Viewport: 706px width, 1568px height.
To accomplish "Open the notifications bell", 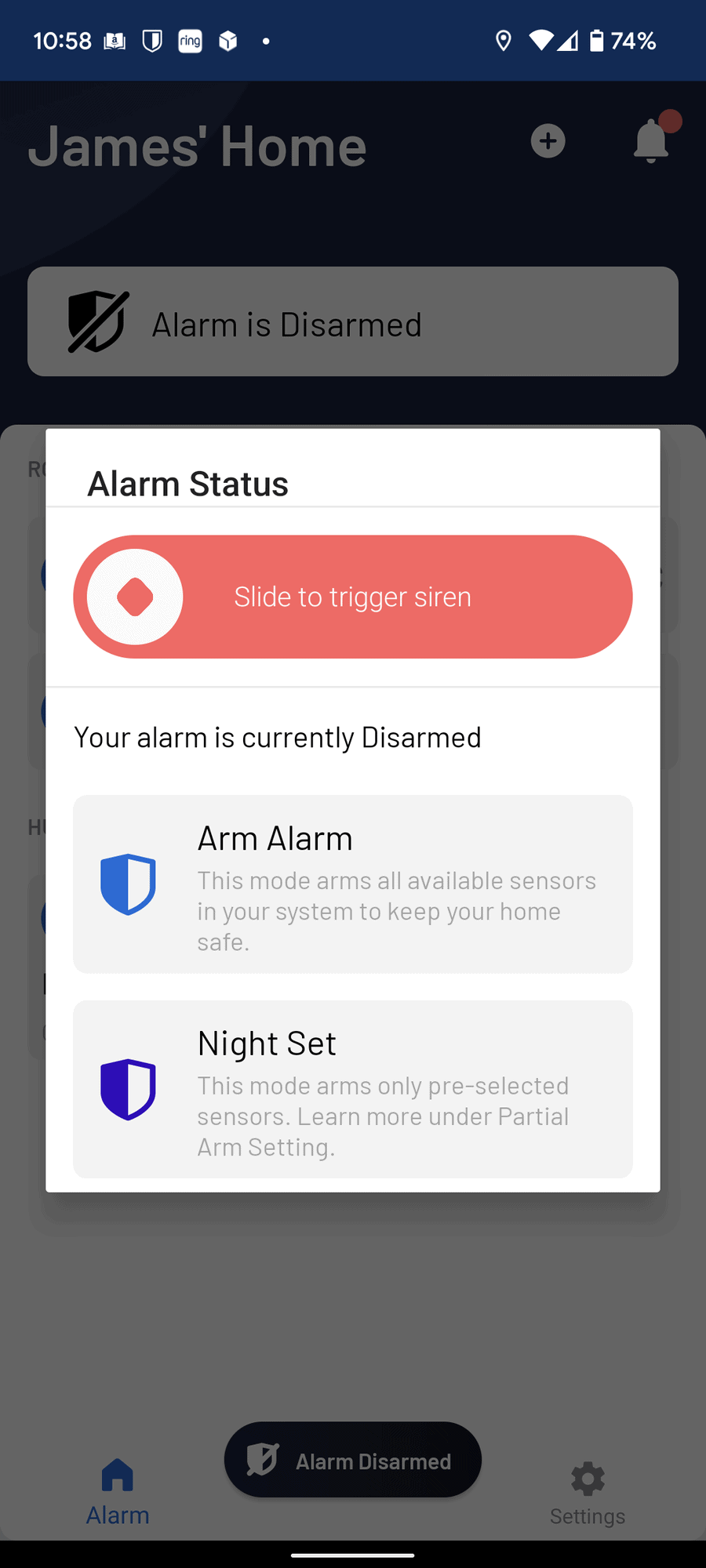I will (651, 141).
